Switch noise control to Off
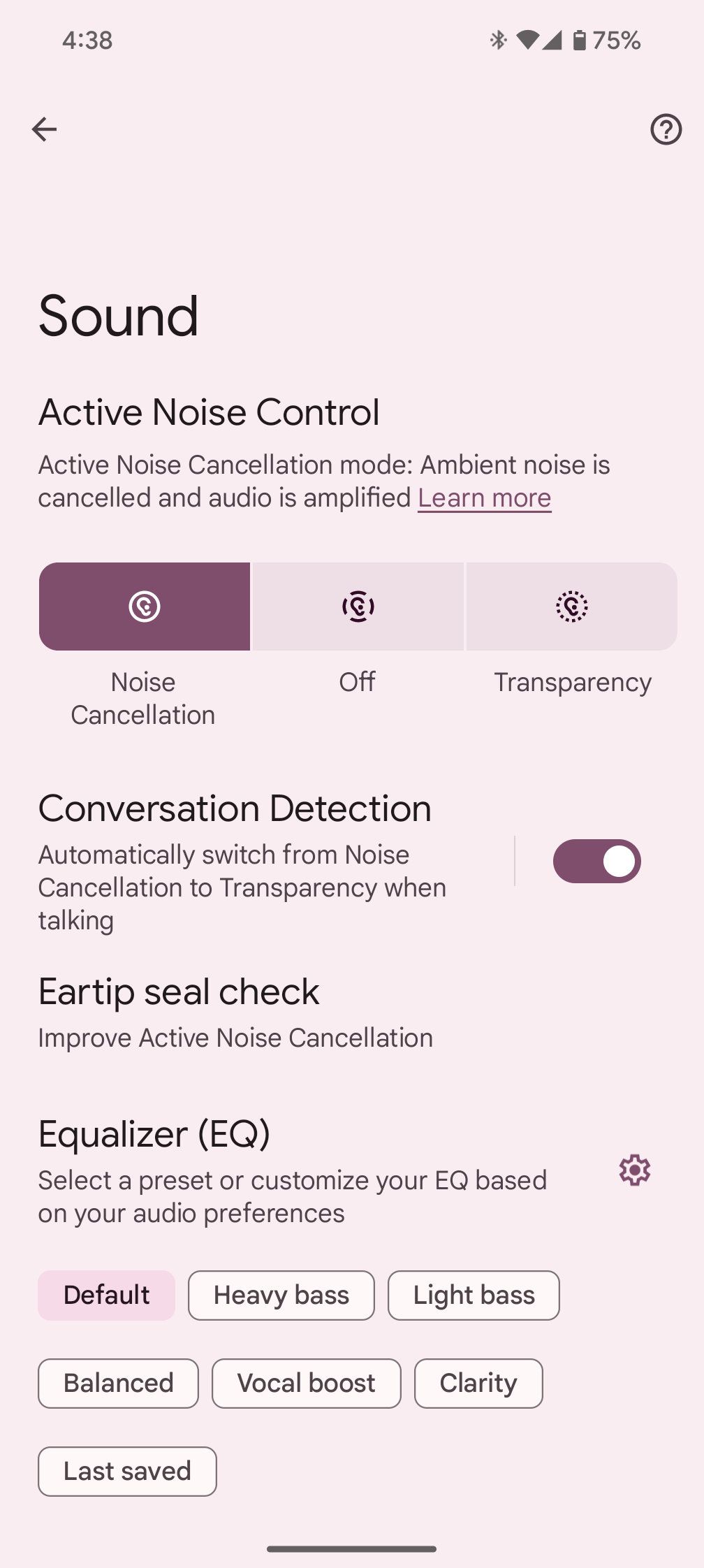The image size is (704, 1568). 358,607
